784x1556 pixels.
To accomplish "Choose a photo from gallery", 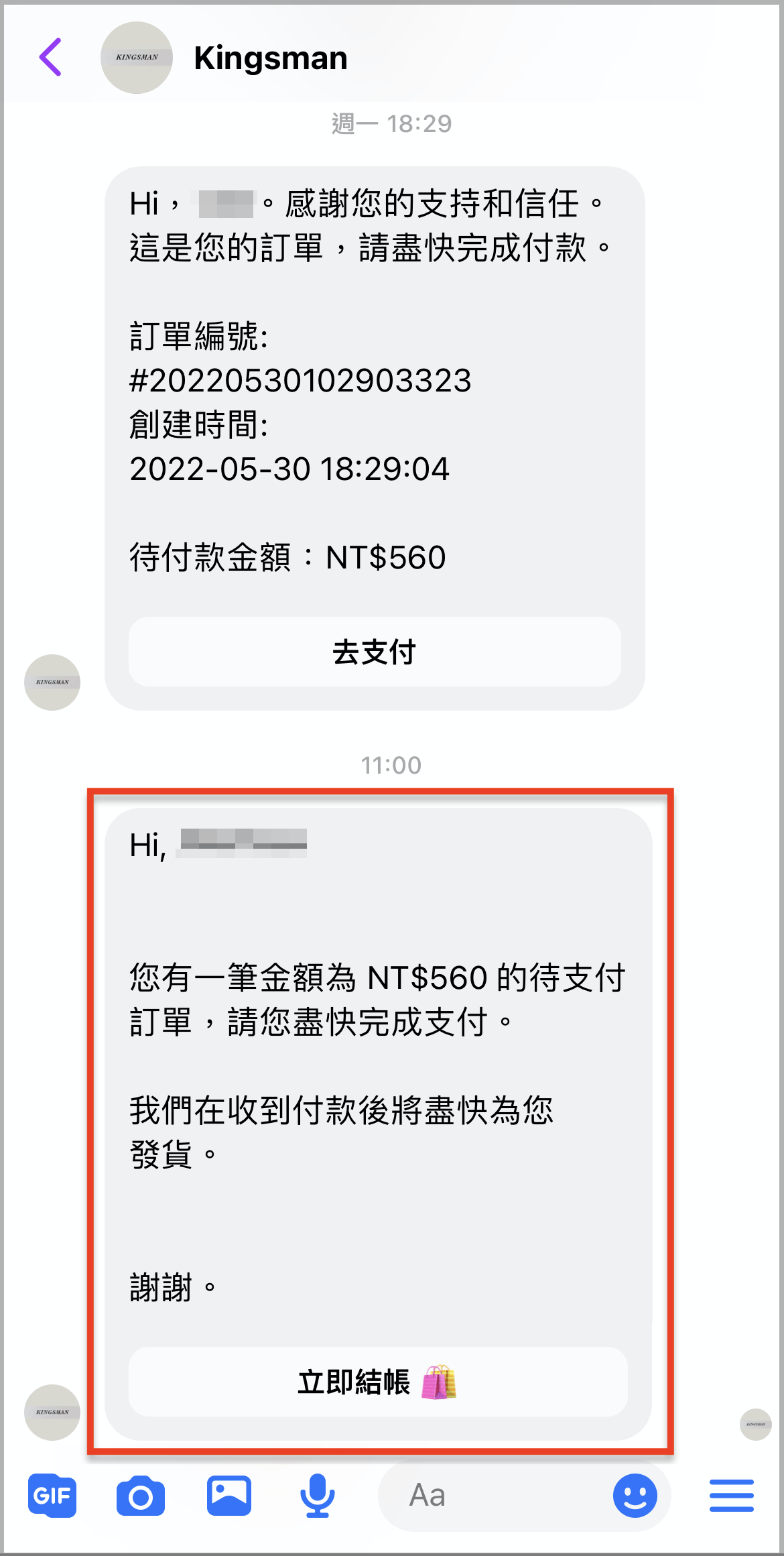I will pos(229,1496).
